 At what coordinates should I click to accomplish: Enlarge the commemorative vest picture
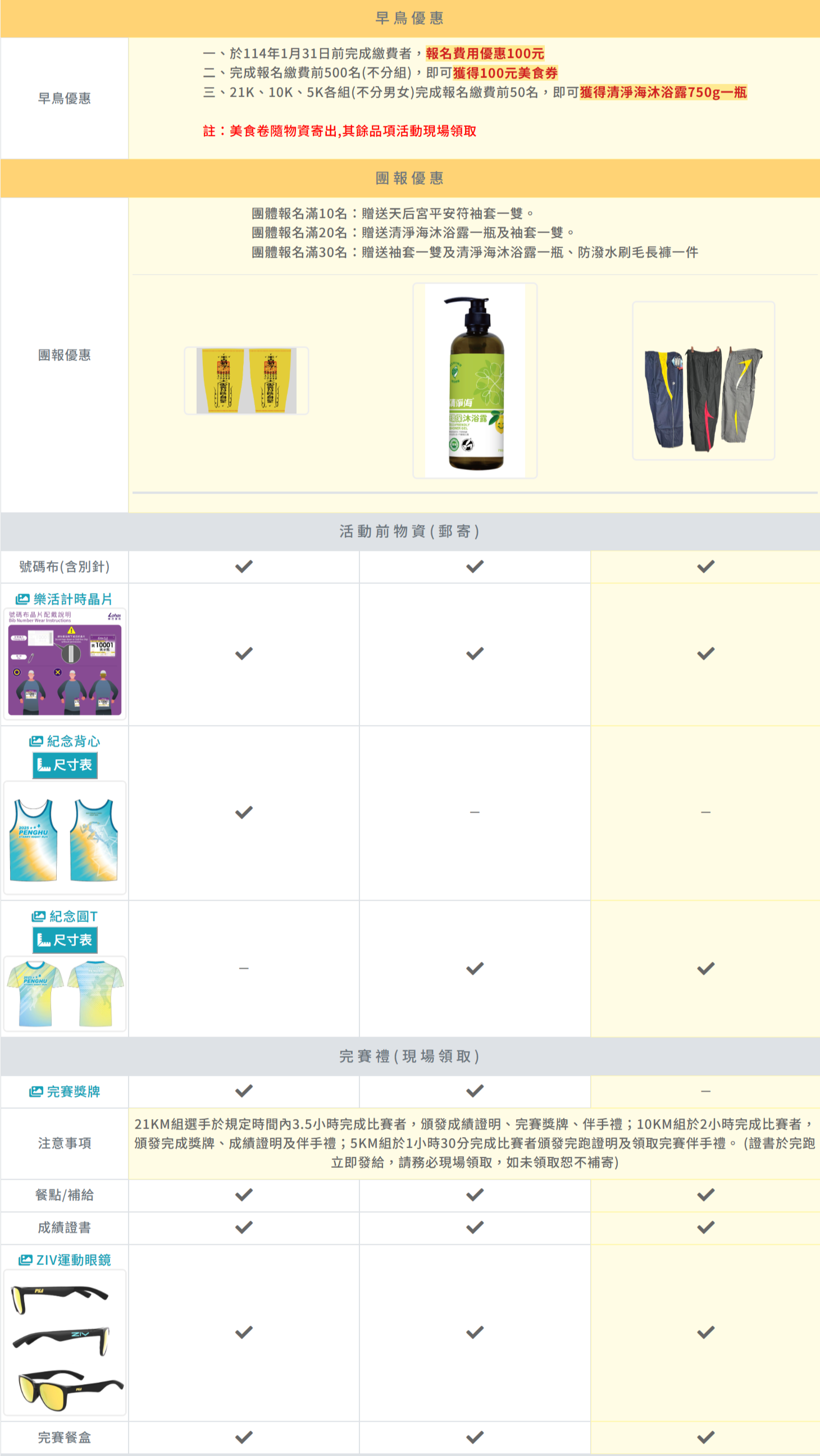pyautogui.click(x=65, y=838)
